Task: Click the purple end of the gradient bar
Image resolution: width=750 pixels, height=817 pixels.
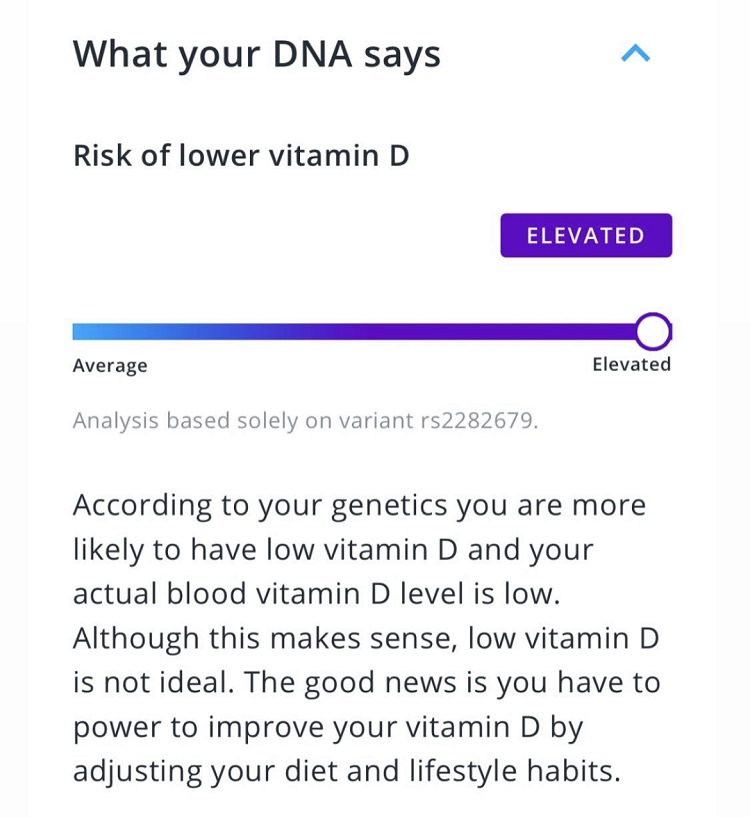Action: point(610,330)
